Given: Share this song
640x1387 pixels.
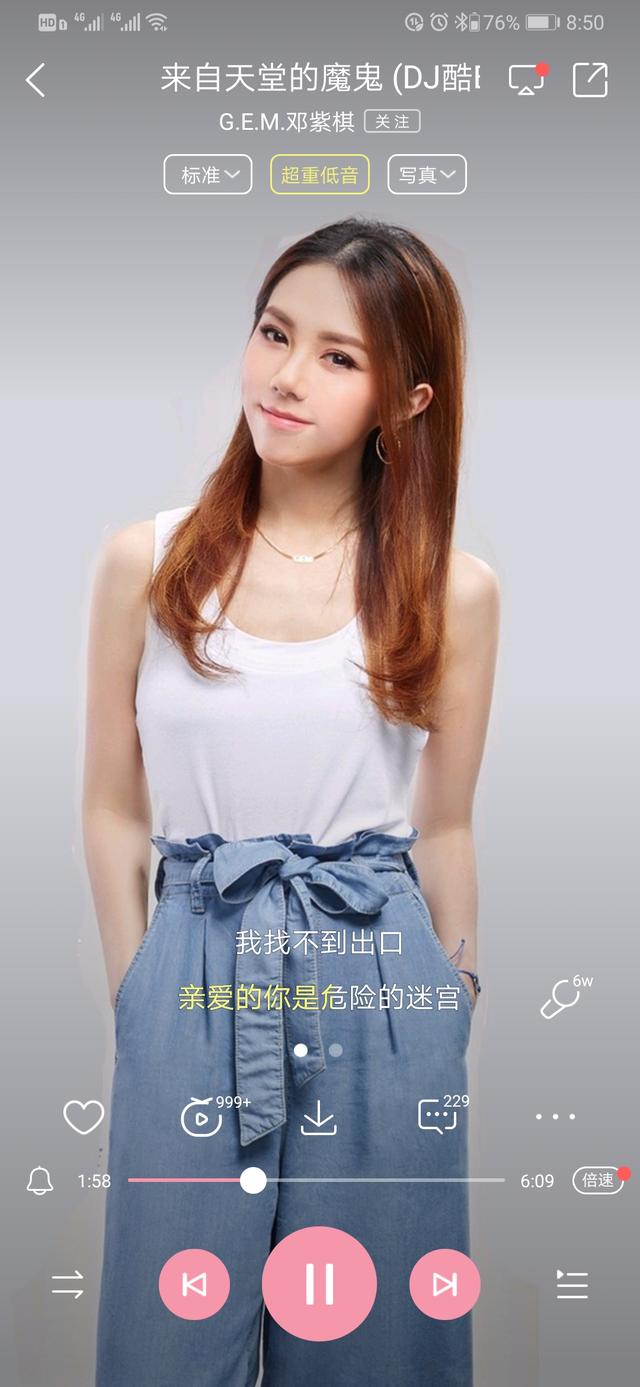Looking at the screenshot, I should (590, 80).
